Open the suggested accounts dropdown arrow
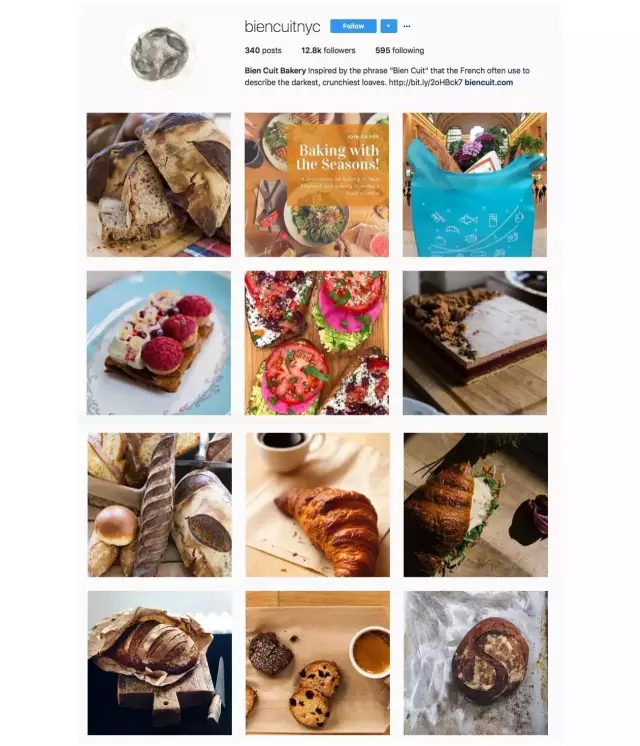The width and height of the screenshot is (640, 746). pos(389,26)
